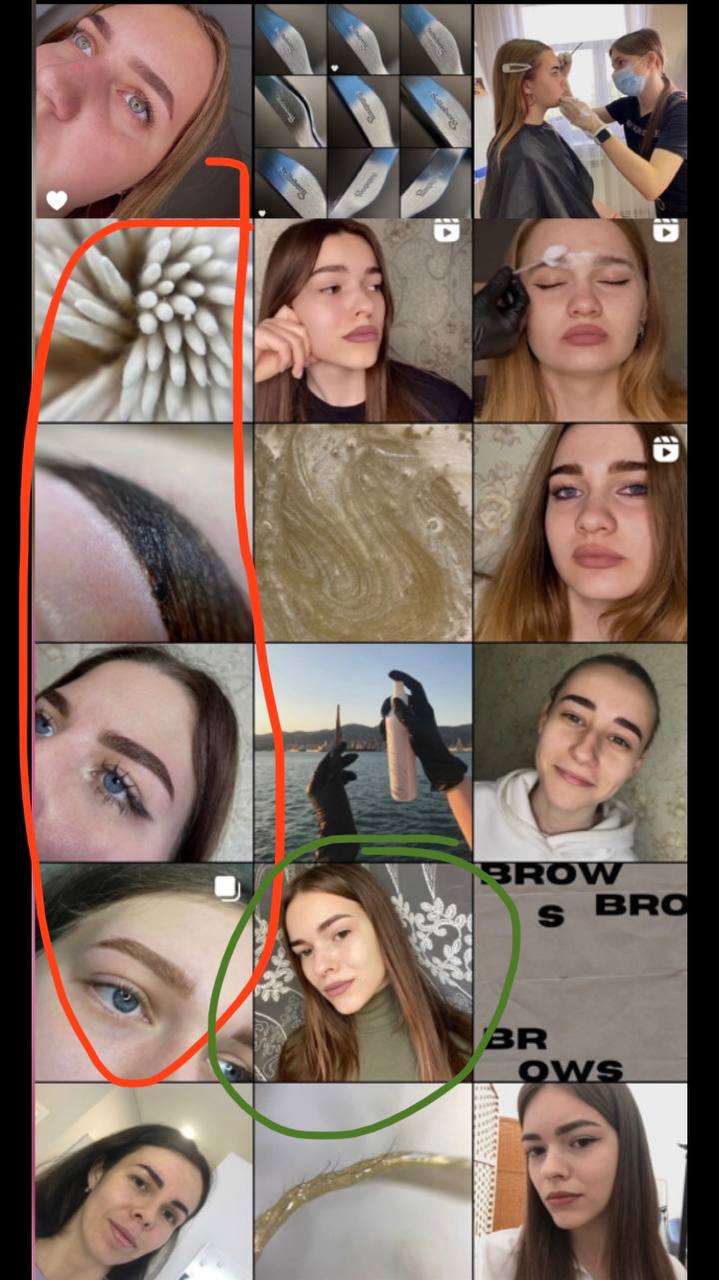This screenshot has width=719, height=1280.
Task: Open the cotton swabs close-up post
Action: coord(143,321)
